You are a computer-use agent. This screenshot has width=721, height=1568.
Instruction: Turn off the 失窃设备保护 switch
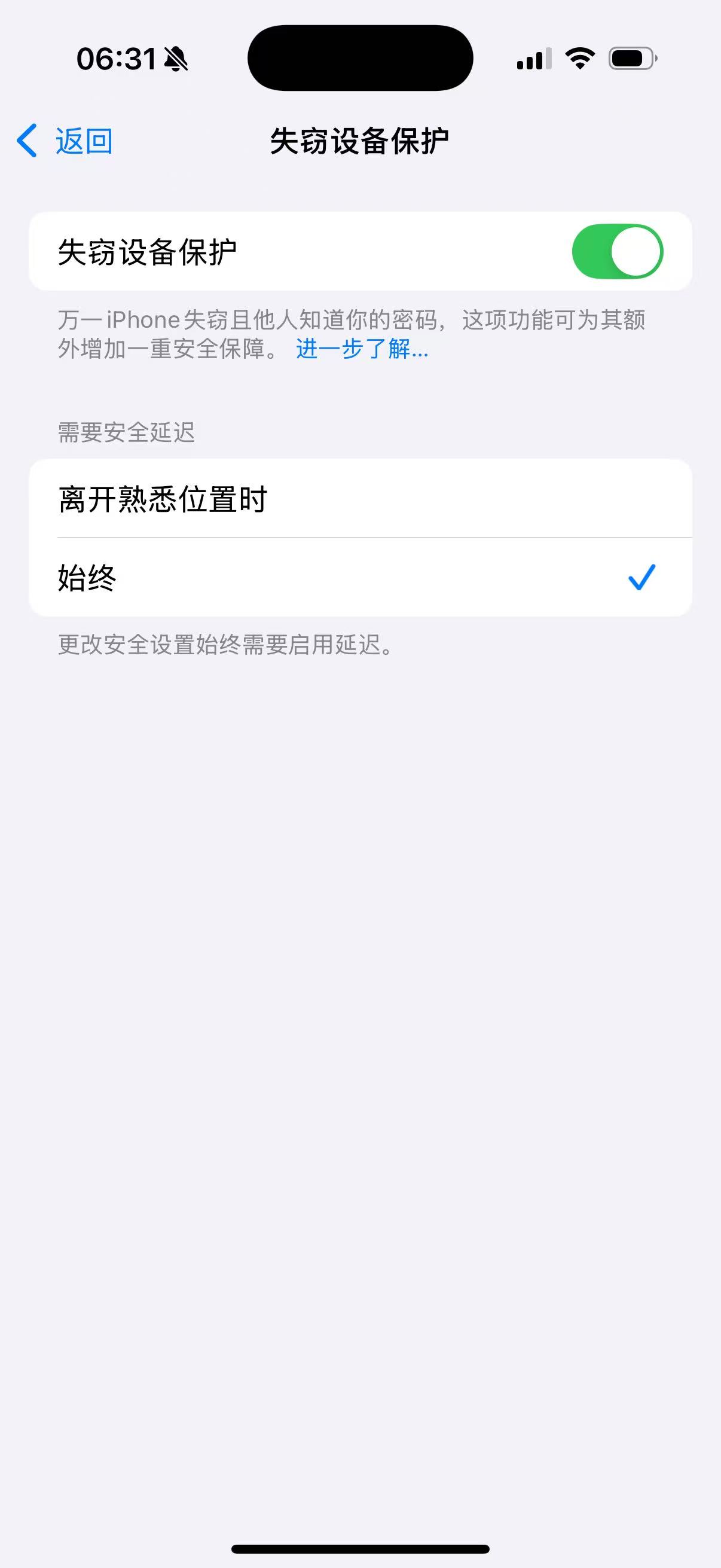(616, 251)
